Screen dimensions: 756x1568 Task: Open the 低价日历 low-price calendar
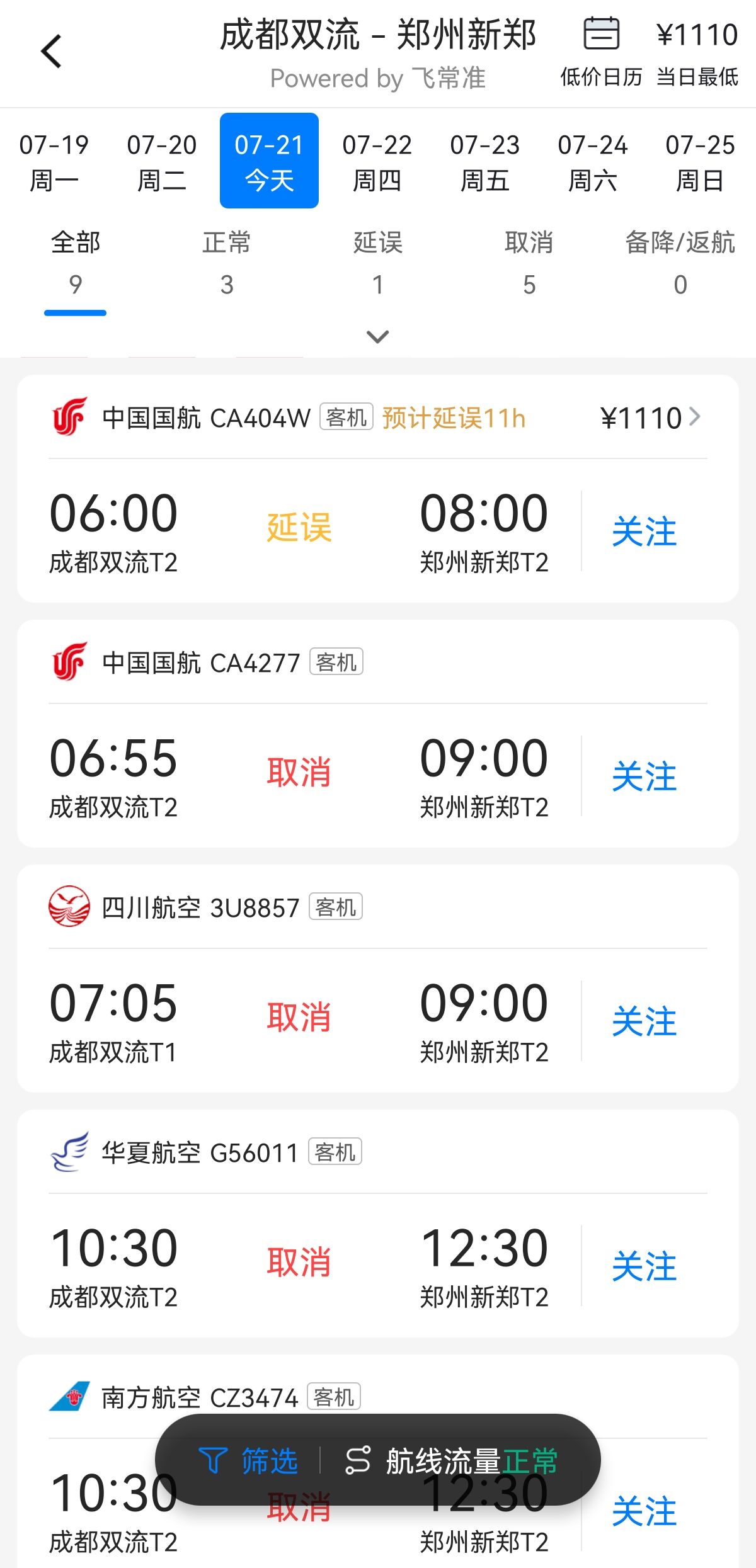pyautogui.click(x=601, y=52)
